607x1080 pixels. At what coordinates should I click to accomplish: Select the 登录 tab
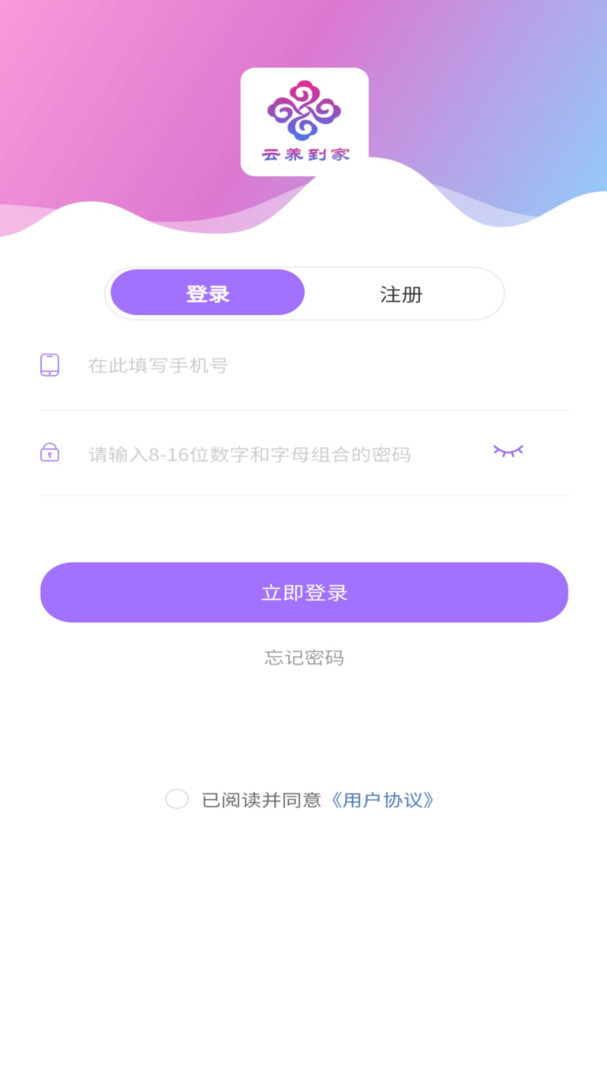pyautogui.click(x=208, y=294)
